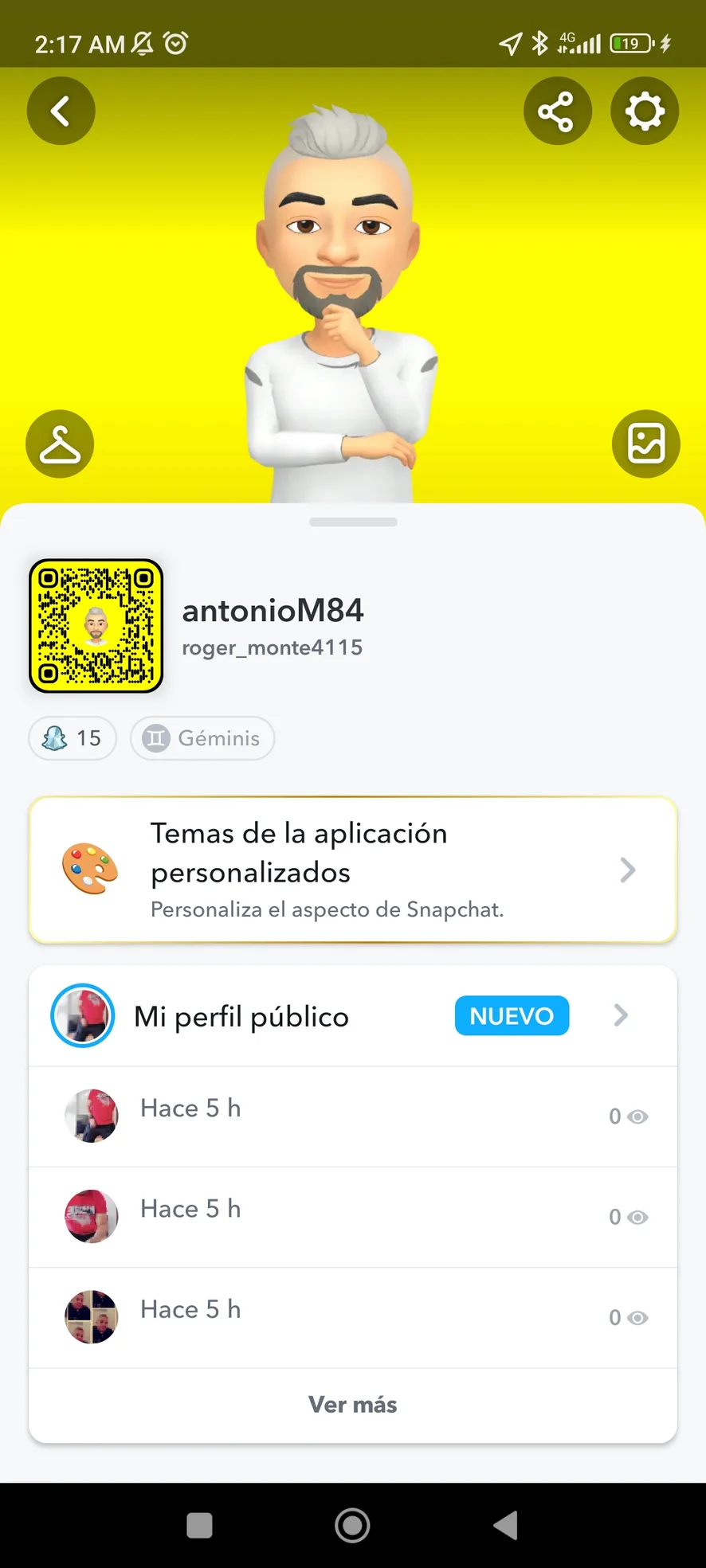The height and width of the screenshot is (1568, 706).
Task: Go back using the top arrow
Action: pyautogui.click(x=61, y=111)
